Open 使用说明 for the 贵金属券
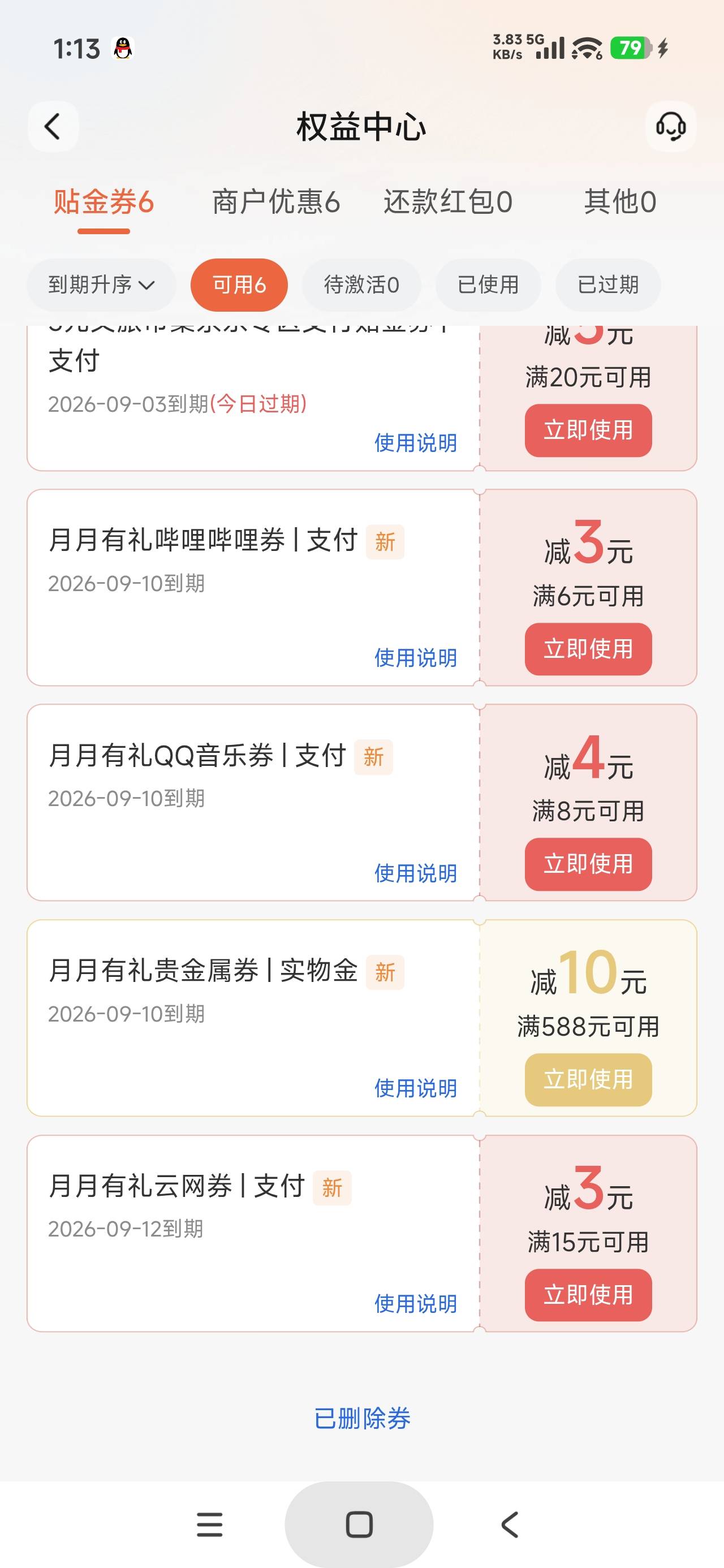724x1568 pixels. [415, 1088]
